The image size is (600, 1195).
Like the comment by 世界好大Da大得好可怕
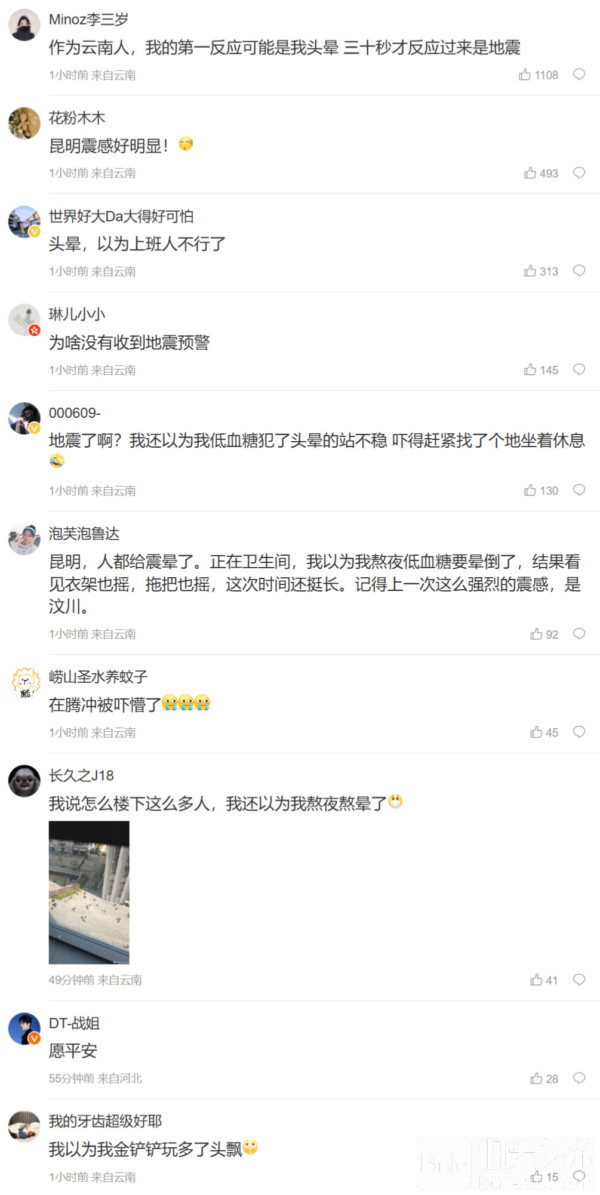pos(530,271)
